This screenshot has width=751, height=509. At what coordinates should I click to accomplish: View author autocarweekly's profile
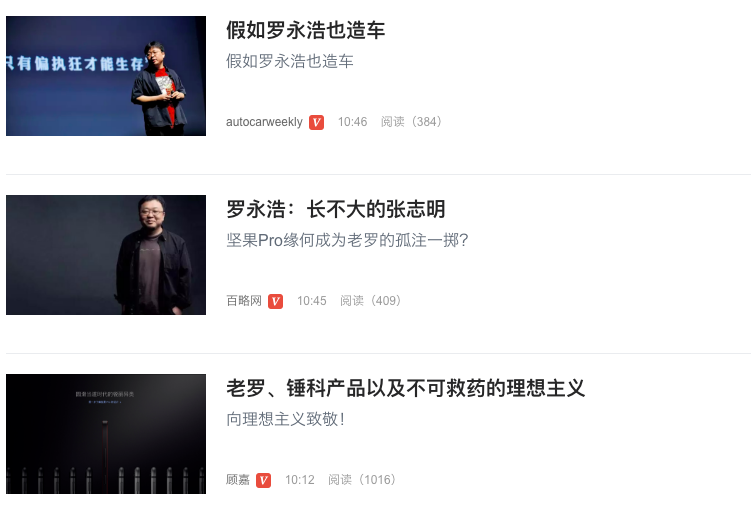click(x=264, y=122)
